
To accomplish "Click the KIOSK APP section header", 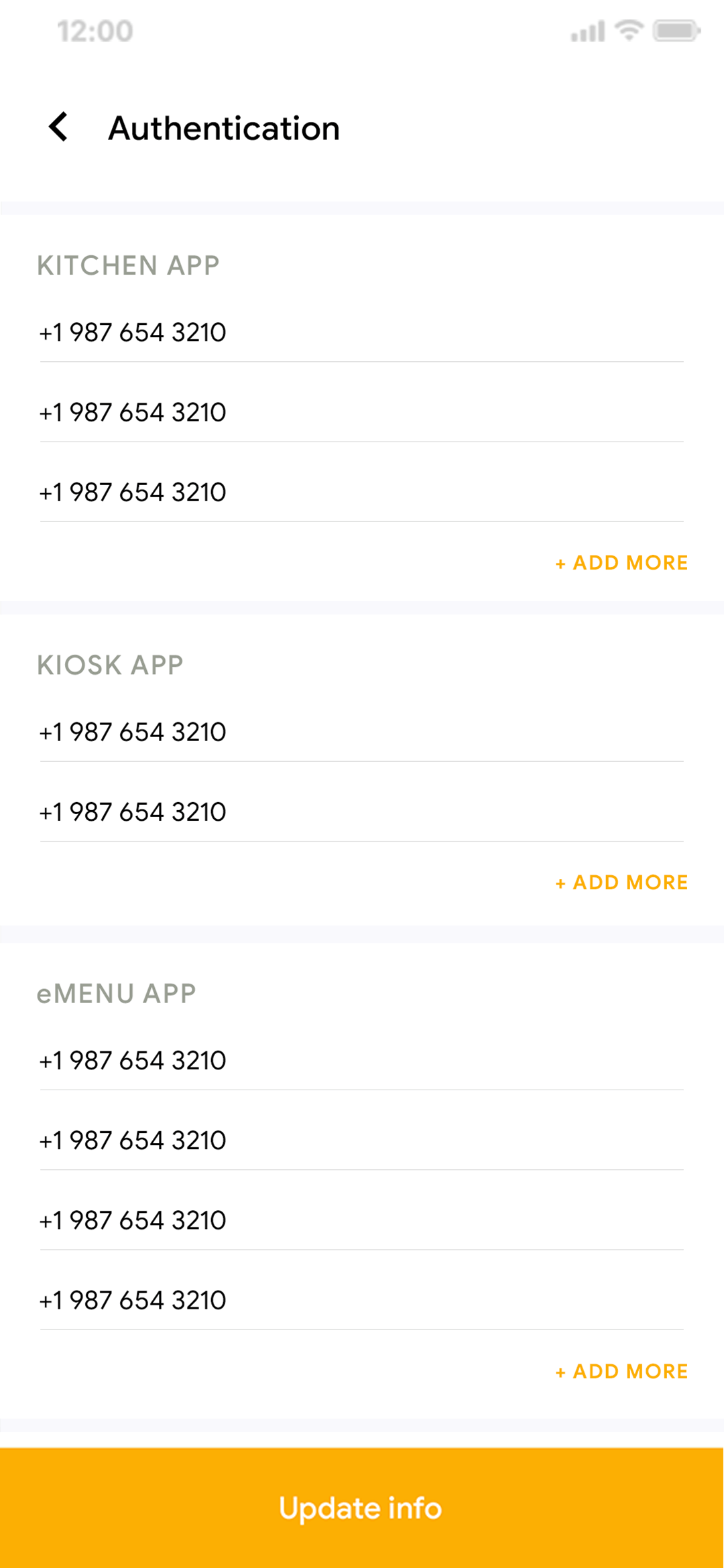I will (109, 665).
